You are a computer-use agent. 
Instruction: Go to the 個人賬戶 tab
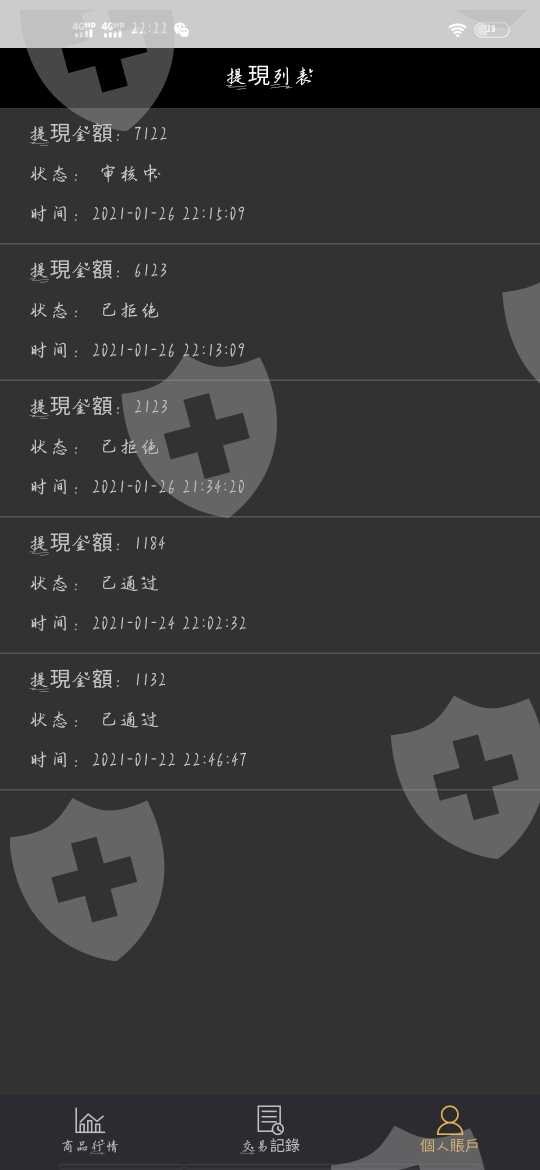pos(449,1130)
